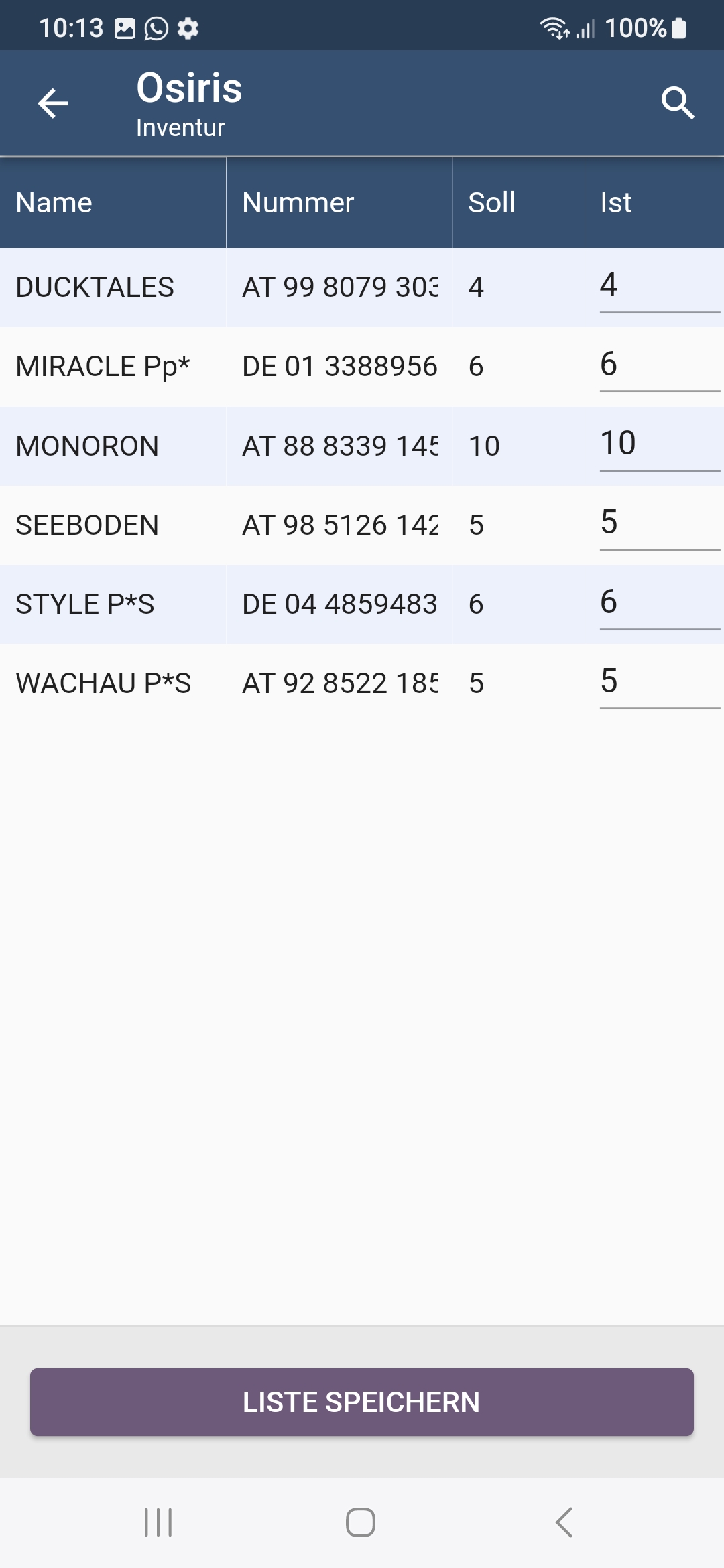Select the Ist field for MONORON

coord(660,445)
